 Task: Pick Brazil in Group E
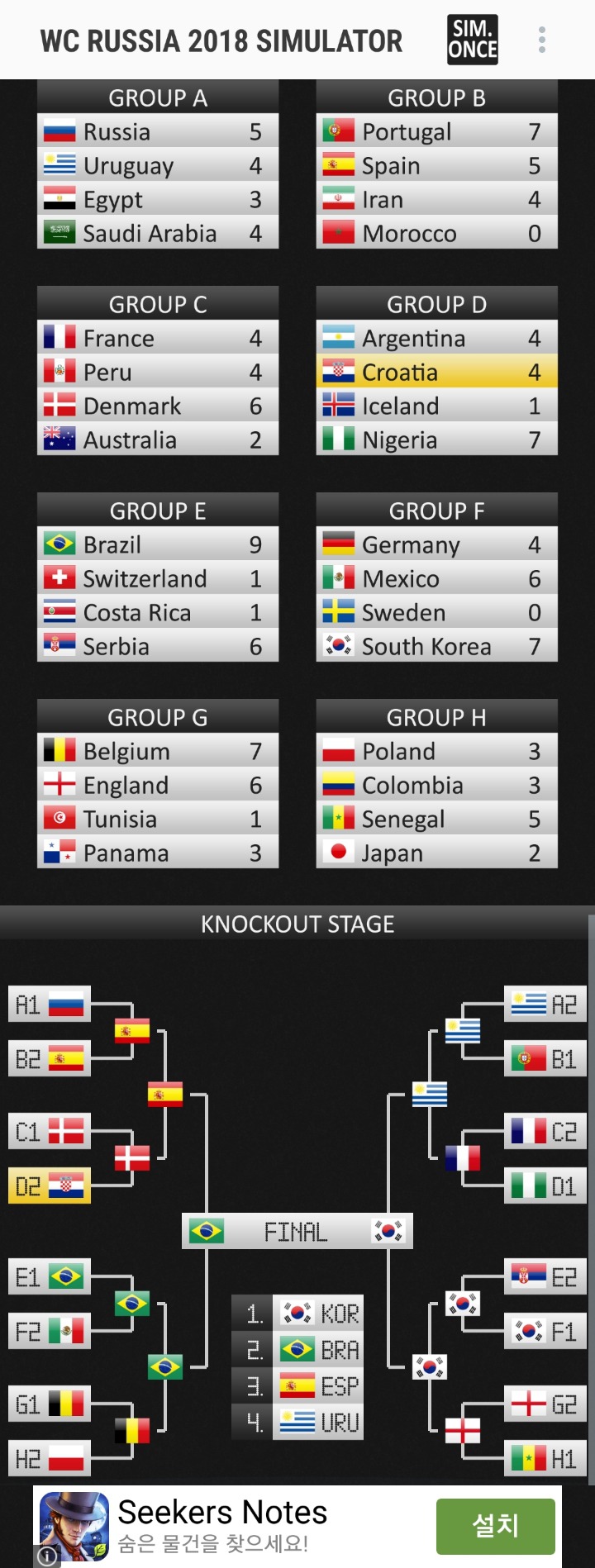[x=157, y=545]
